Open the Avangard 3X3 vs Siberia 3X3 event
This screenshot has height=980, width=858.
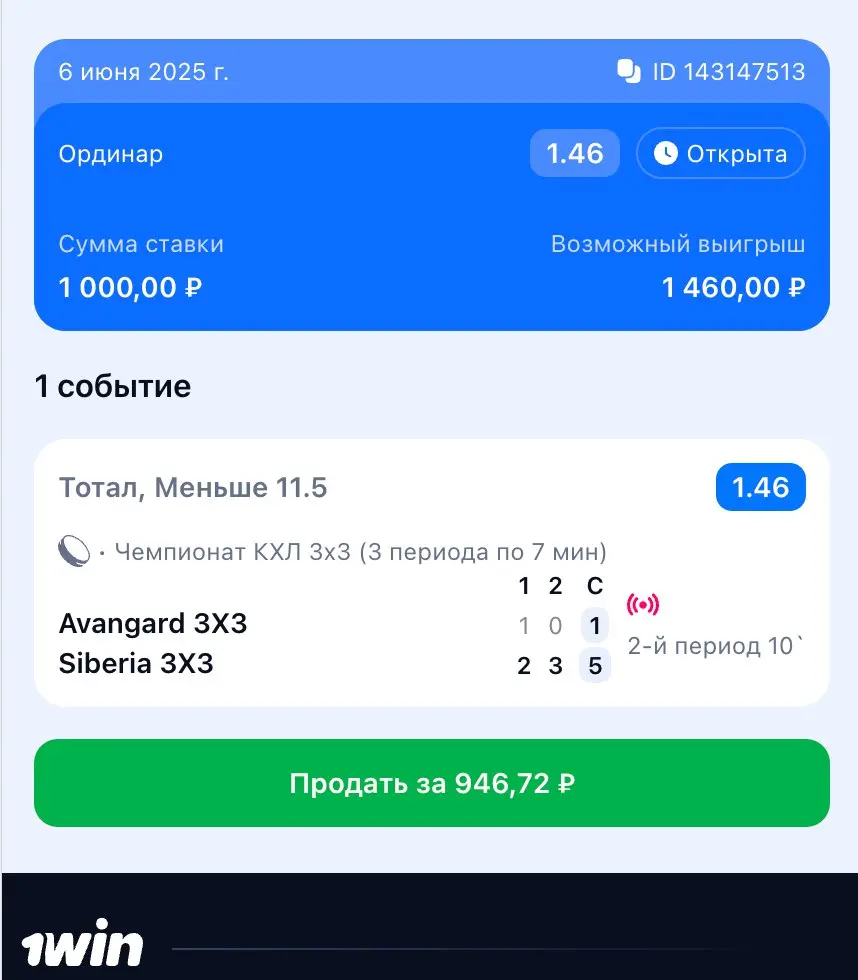154,643
